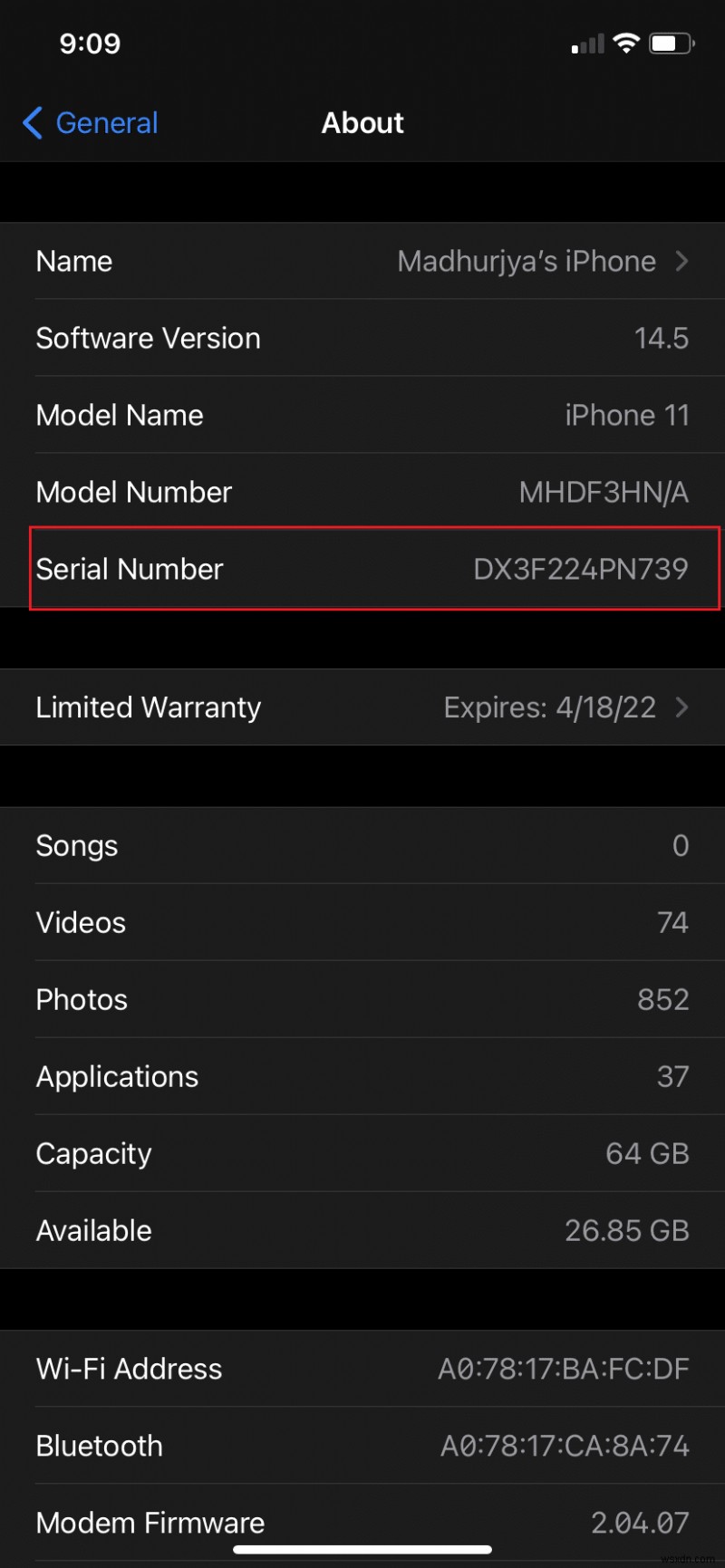
Task: Tap the Wi-Fi signal icon
Action: (x=625, y=42)
